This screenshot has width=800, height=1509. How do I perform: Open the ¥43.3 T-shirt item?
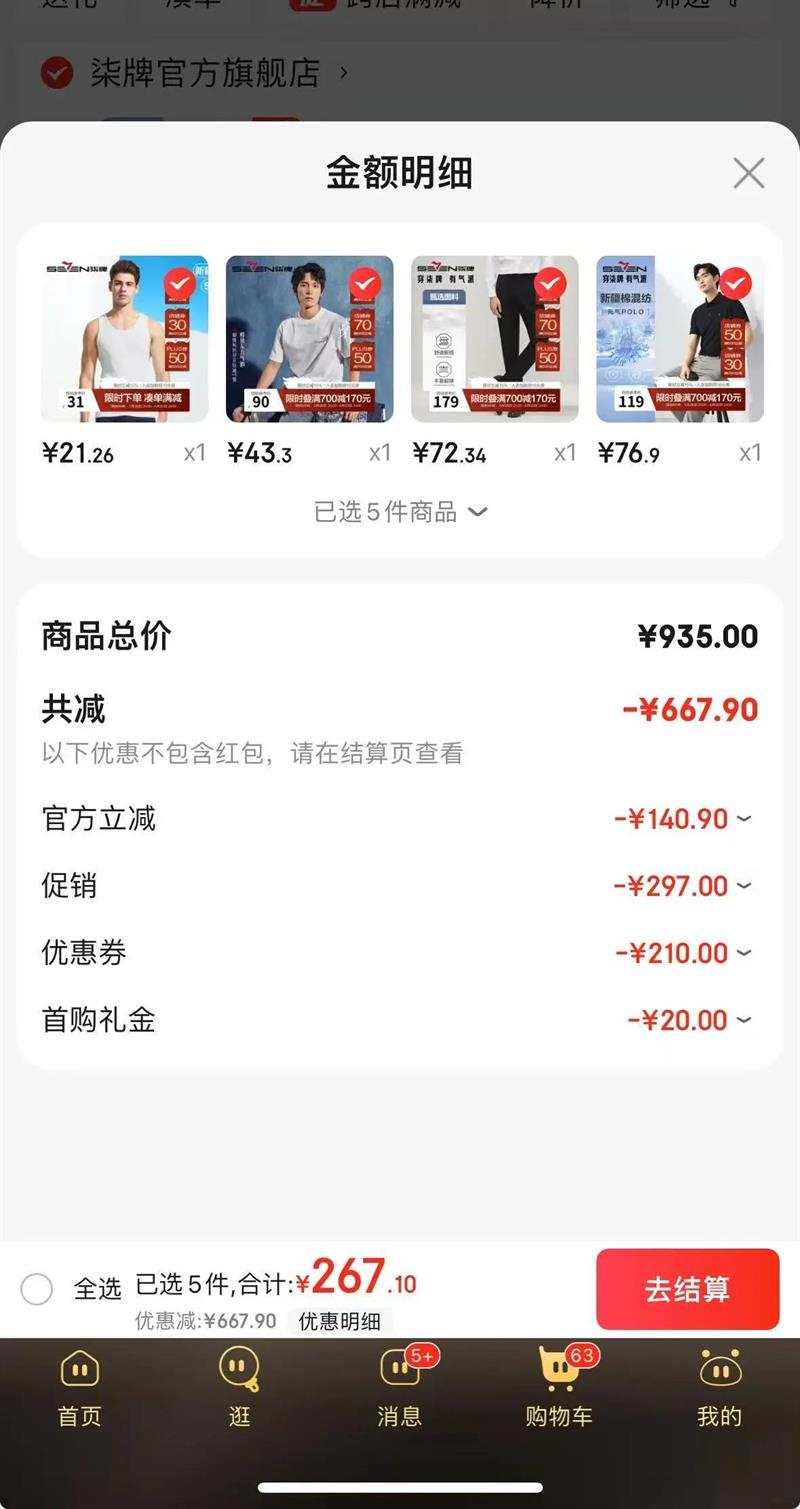click(x=310, y=340)
